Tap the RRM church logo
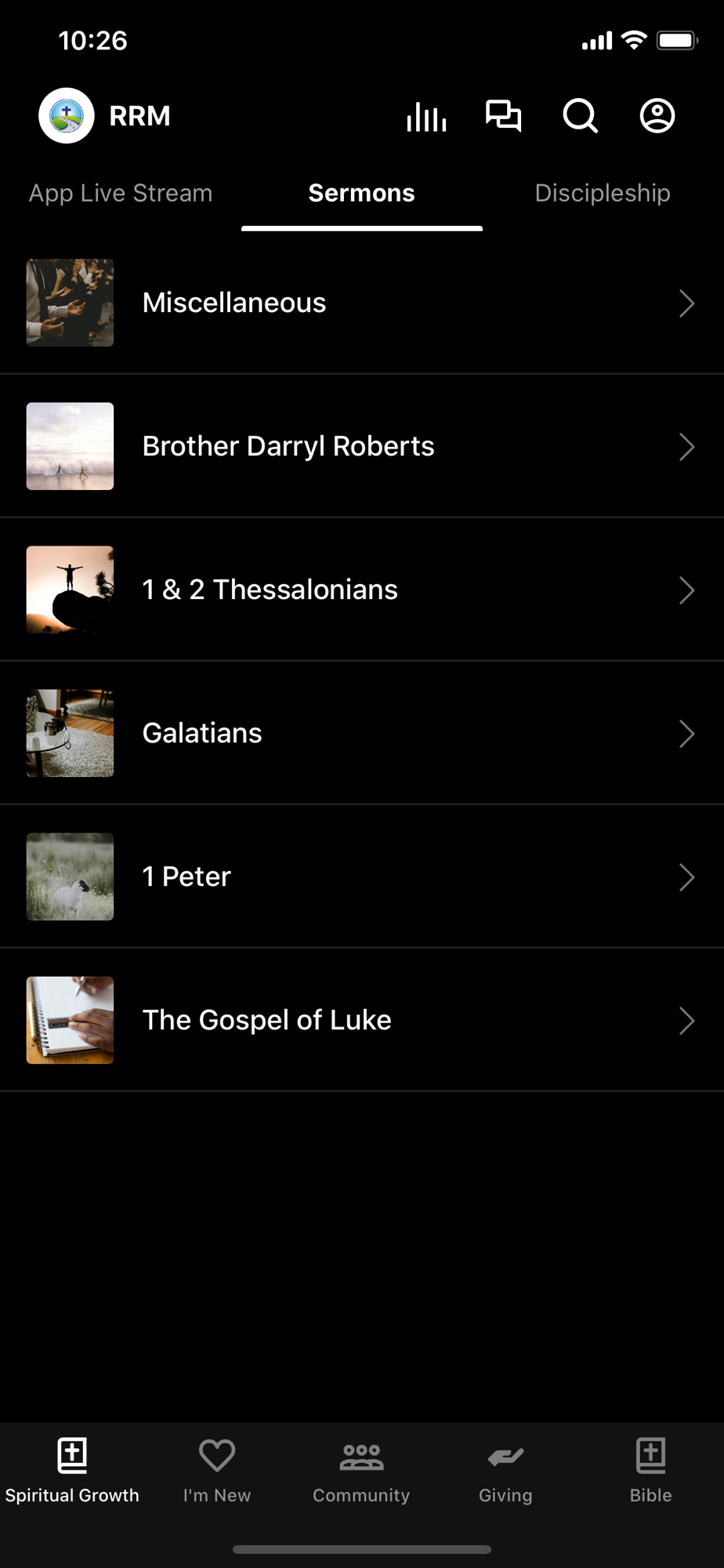This screenshot has height=1568, width=724. tap(67, 116)
